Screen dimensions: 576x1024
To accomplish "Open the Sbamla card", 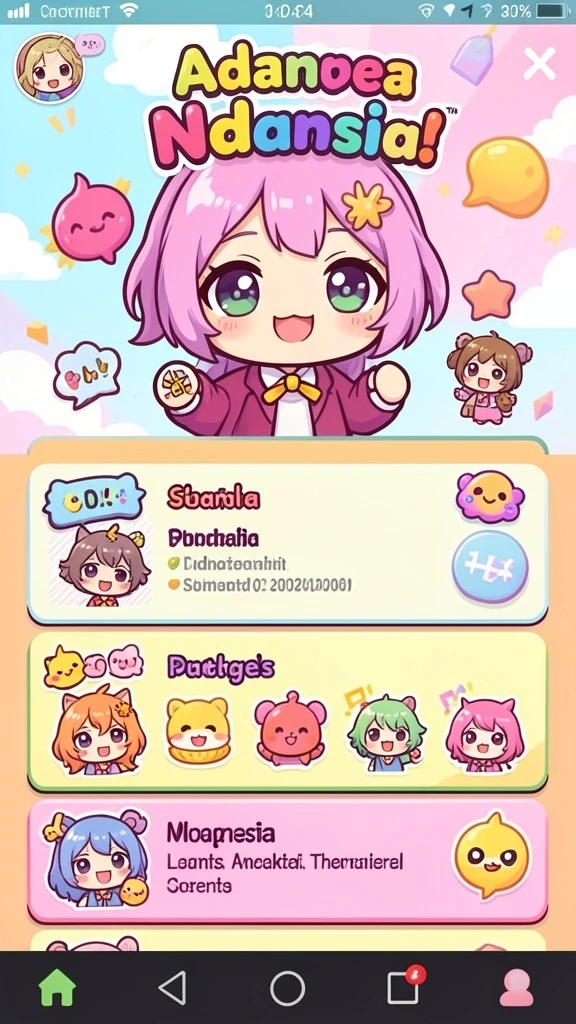I will 287,542.
